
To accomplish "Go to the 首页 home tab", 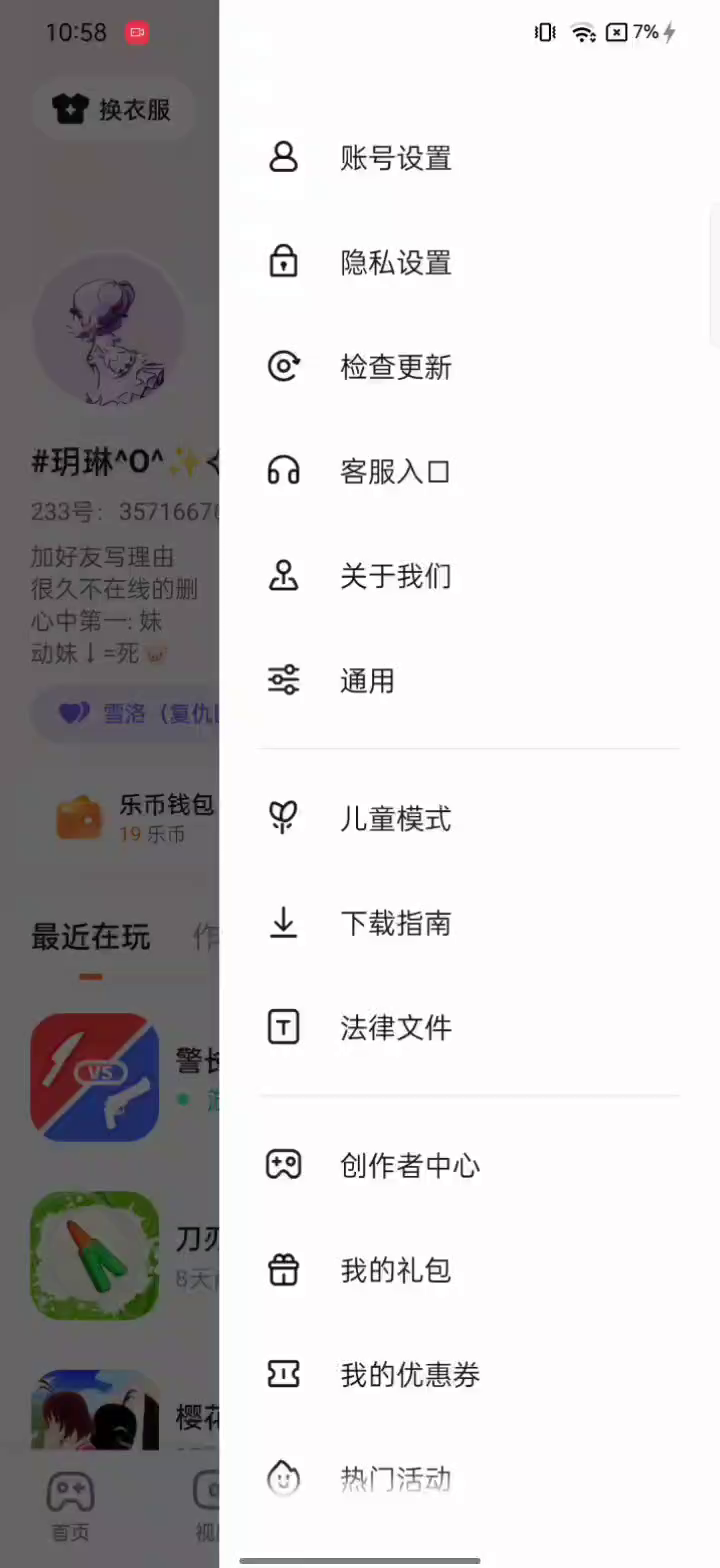I will (70, 1505).
